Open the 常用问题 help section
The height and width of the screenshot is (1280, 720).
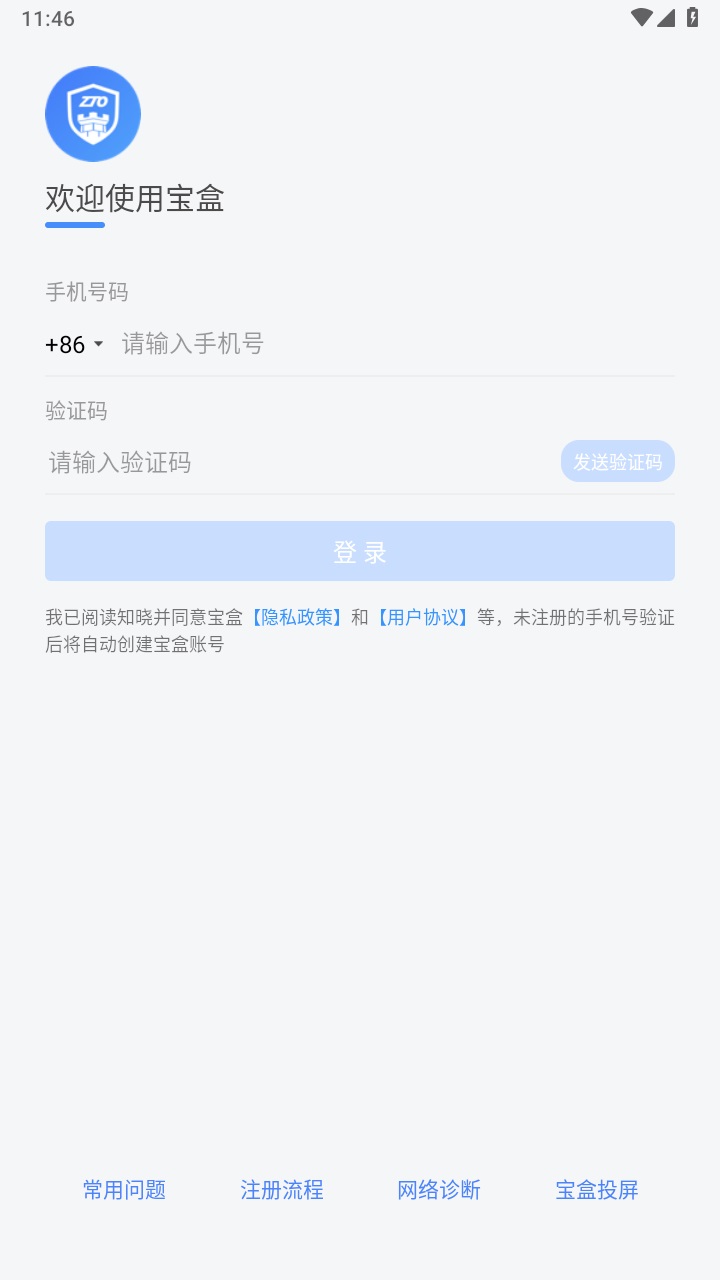click(123, 1190)
